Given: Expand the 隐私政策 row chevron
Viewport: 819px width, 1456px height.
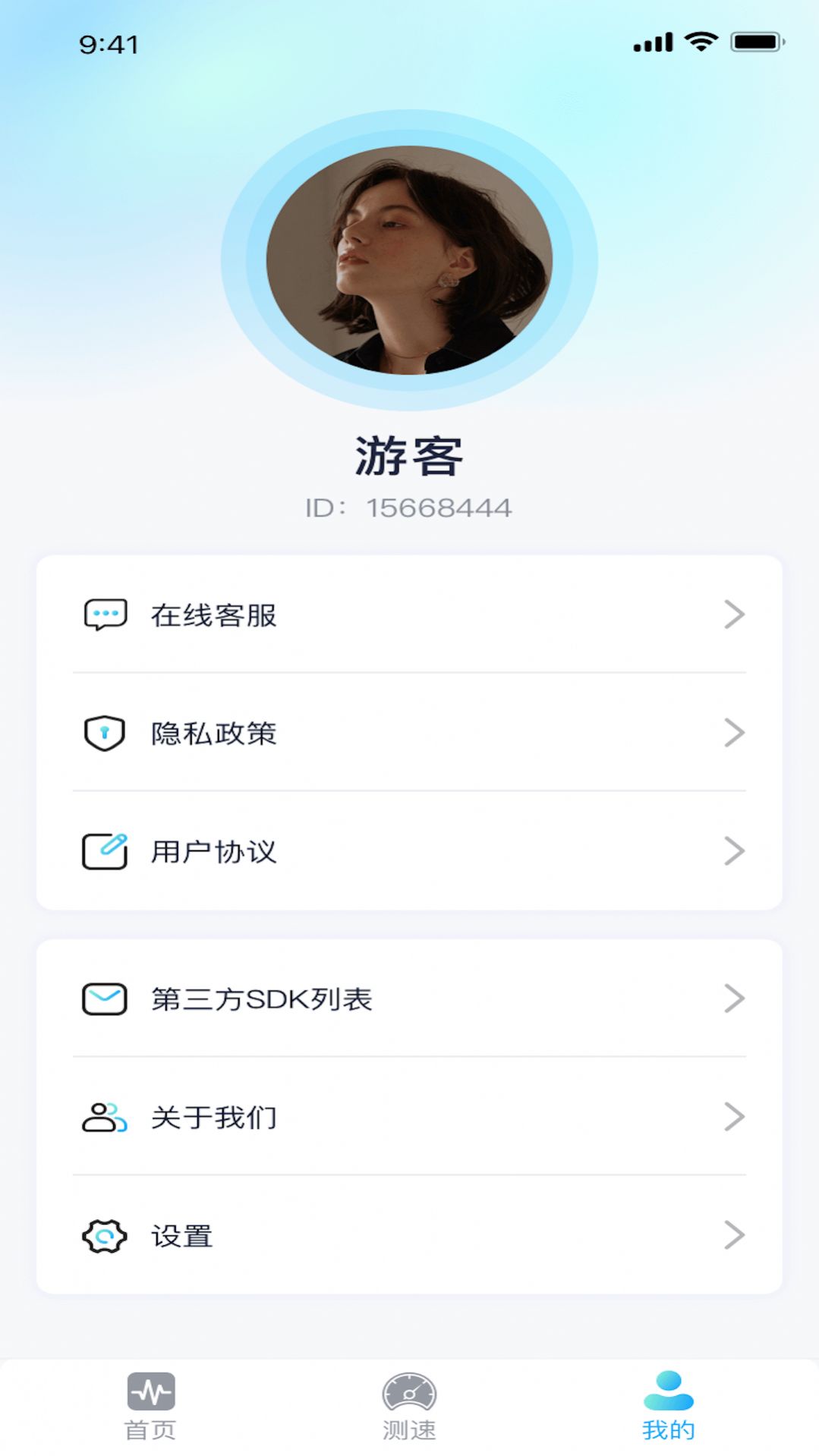Looking at the screenshot, I should (x=733, y=733).
